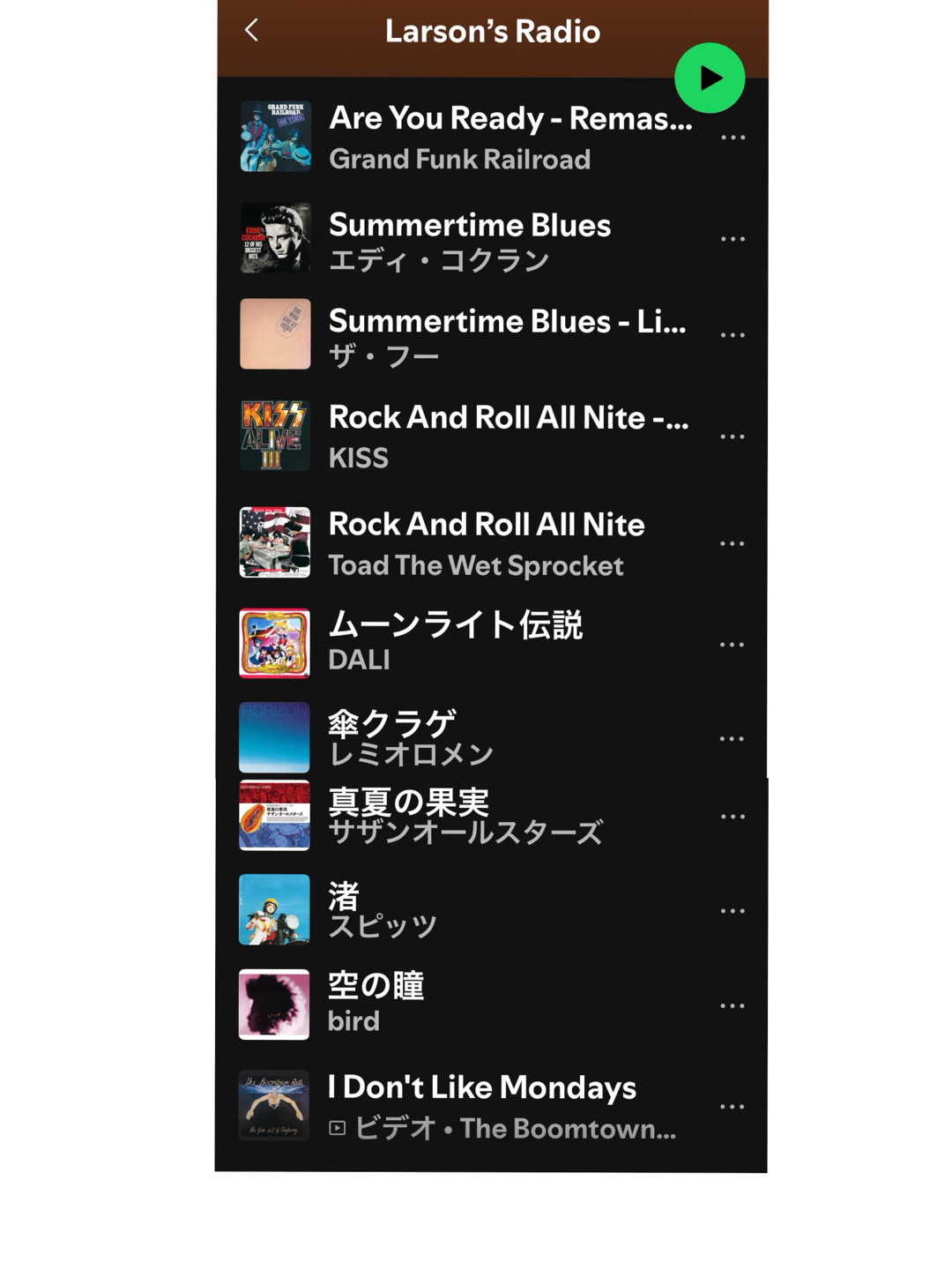Open more options for ムーンライト伝説
The image size is (952, 1270).
733,645
